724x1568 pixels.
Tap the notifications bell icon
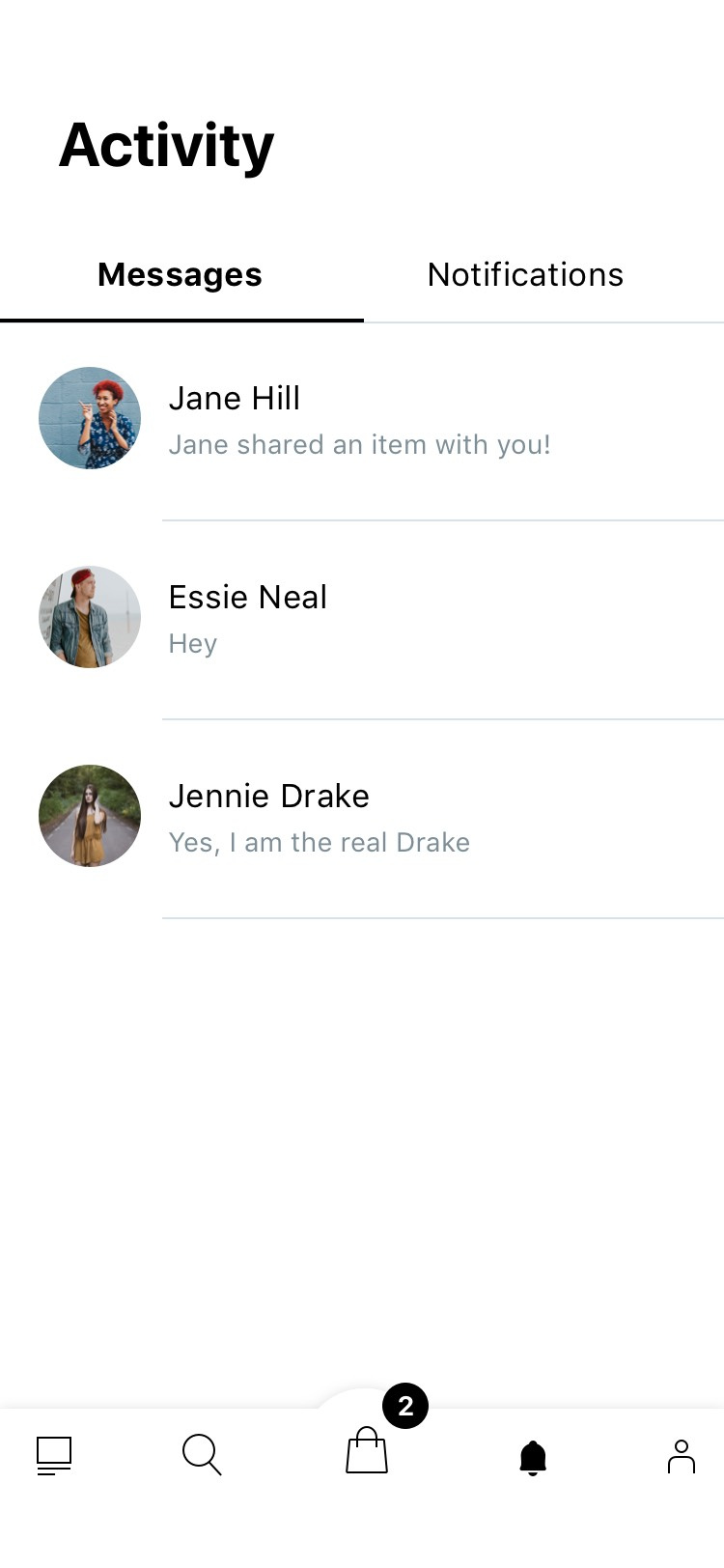point(534,1455)
